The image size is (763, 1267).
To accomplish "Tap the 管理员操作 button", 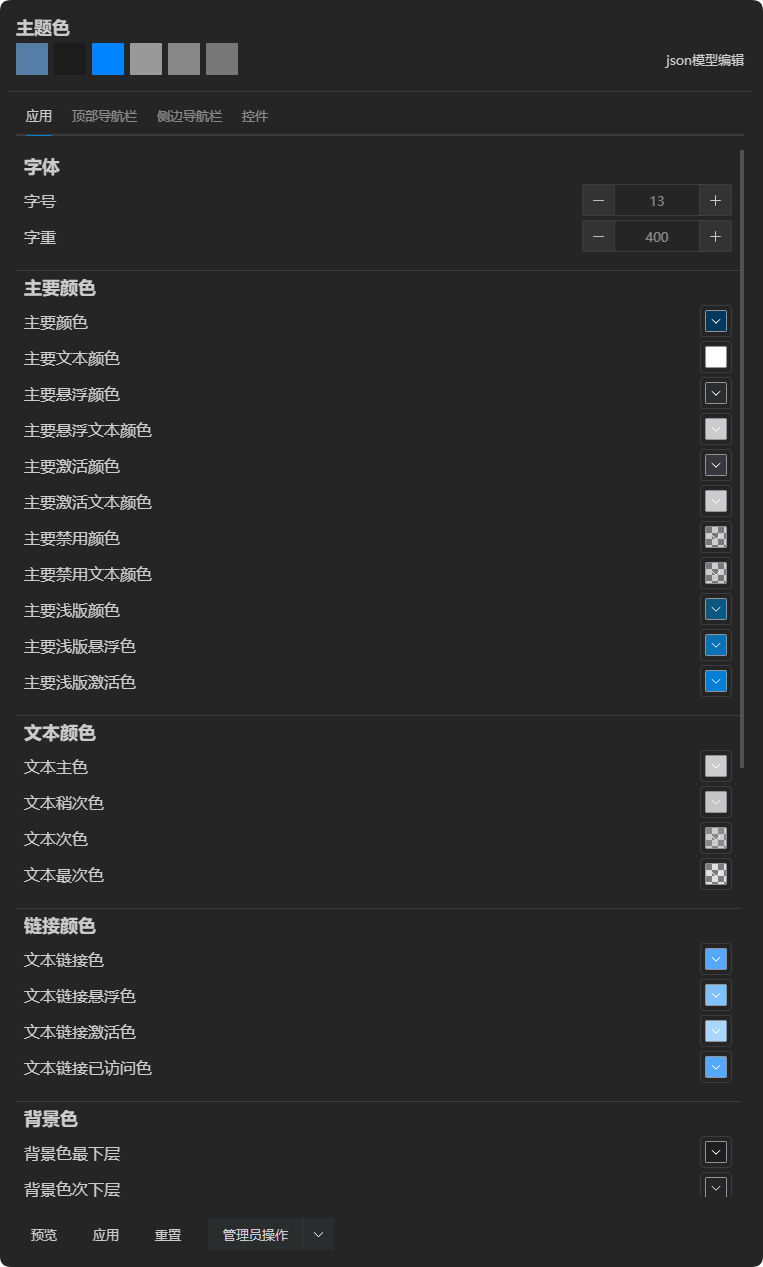I will [x=255, y=1235].
